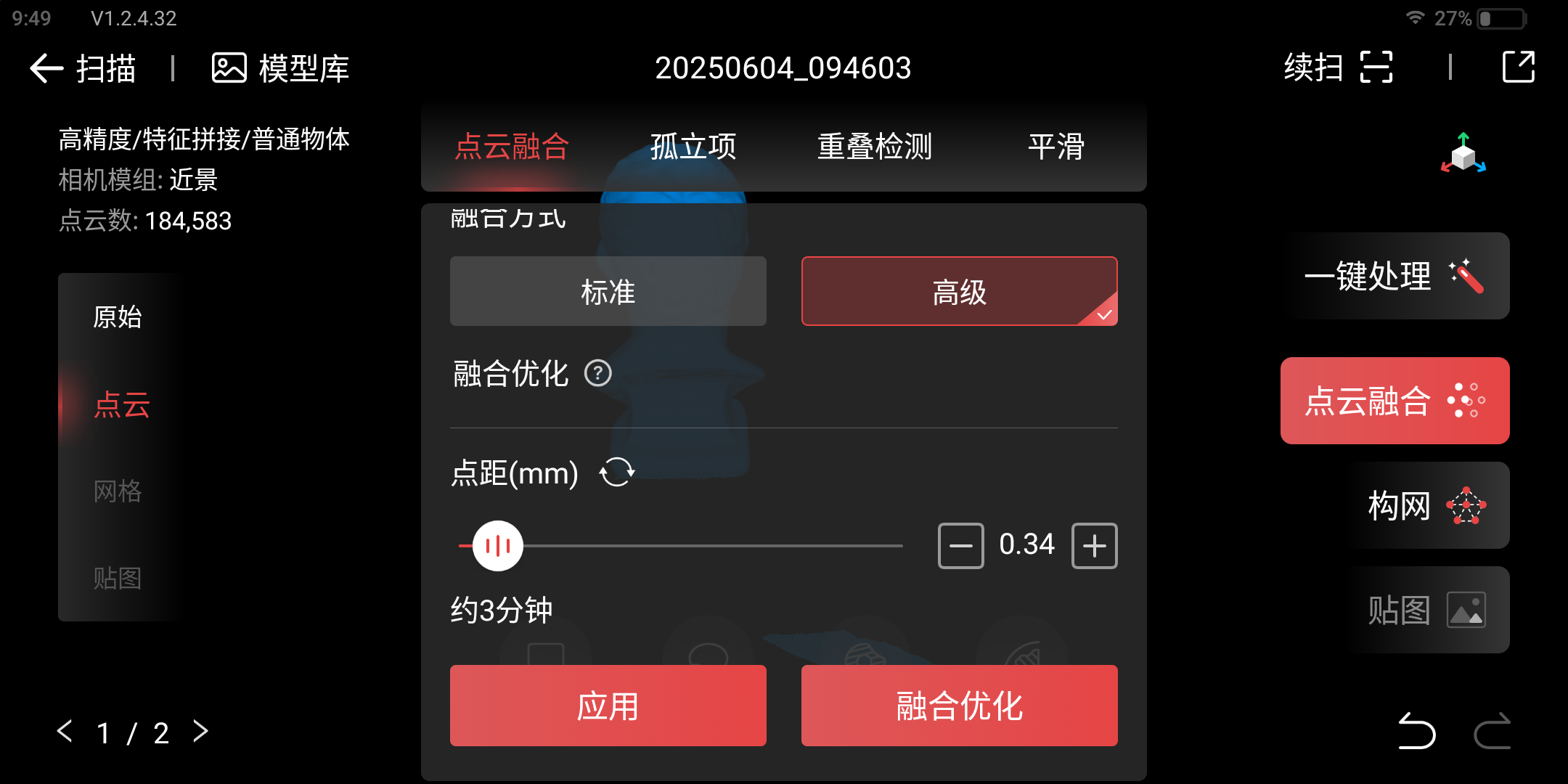Screen dimensions: 1568x784
Task: Tap 续扫 to continue scanning
Action: point(1338,68)
